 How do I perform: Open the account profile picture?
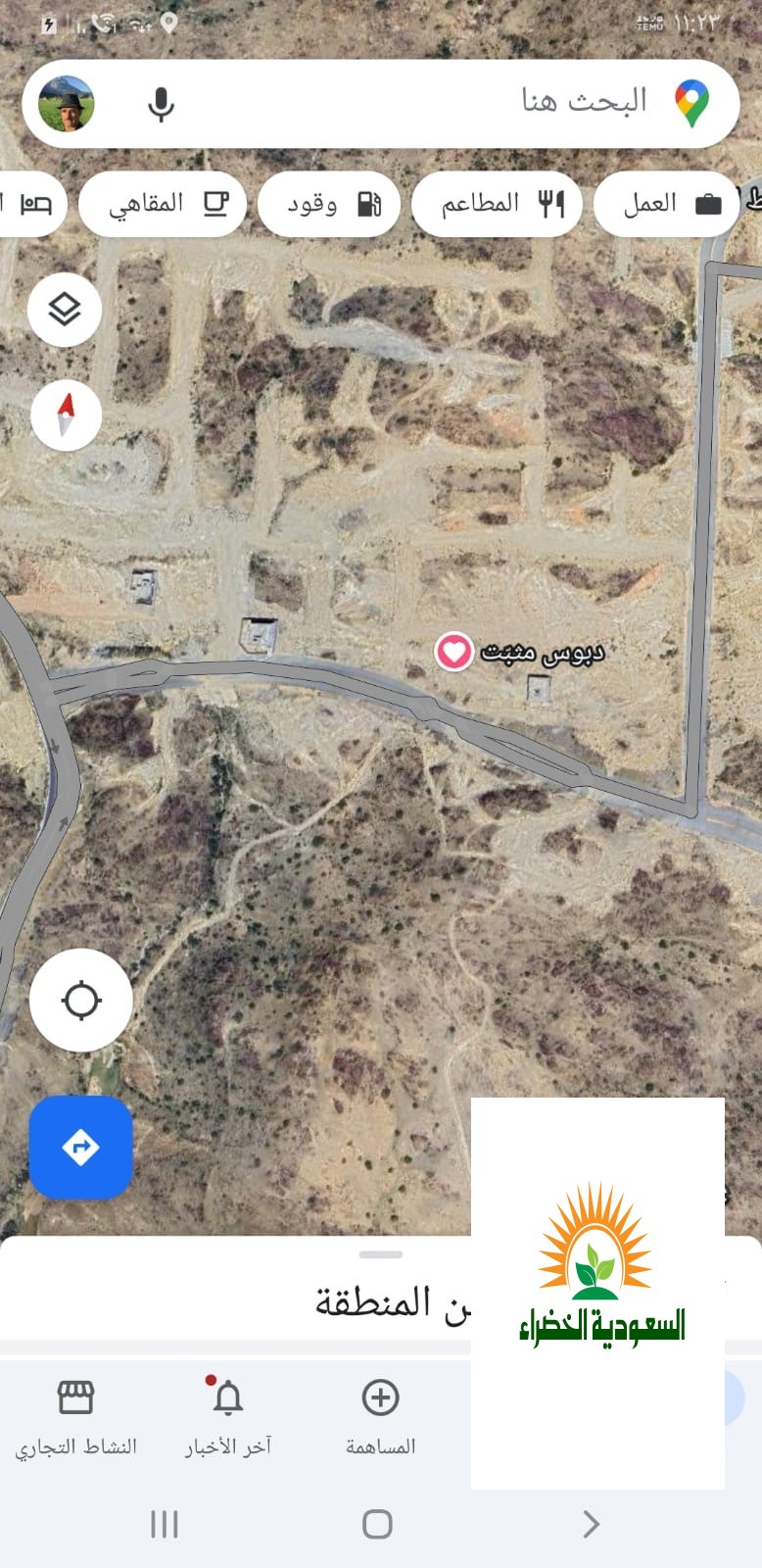click(x=67, y=103)
